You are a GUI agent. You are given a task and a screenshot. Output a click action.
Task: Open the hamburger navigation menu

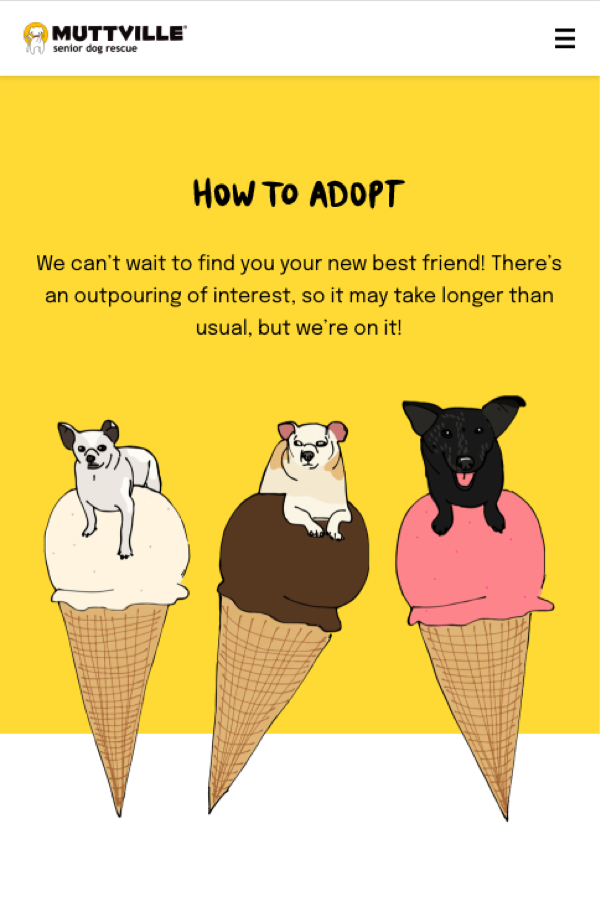[565, 39]
